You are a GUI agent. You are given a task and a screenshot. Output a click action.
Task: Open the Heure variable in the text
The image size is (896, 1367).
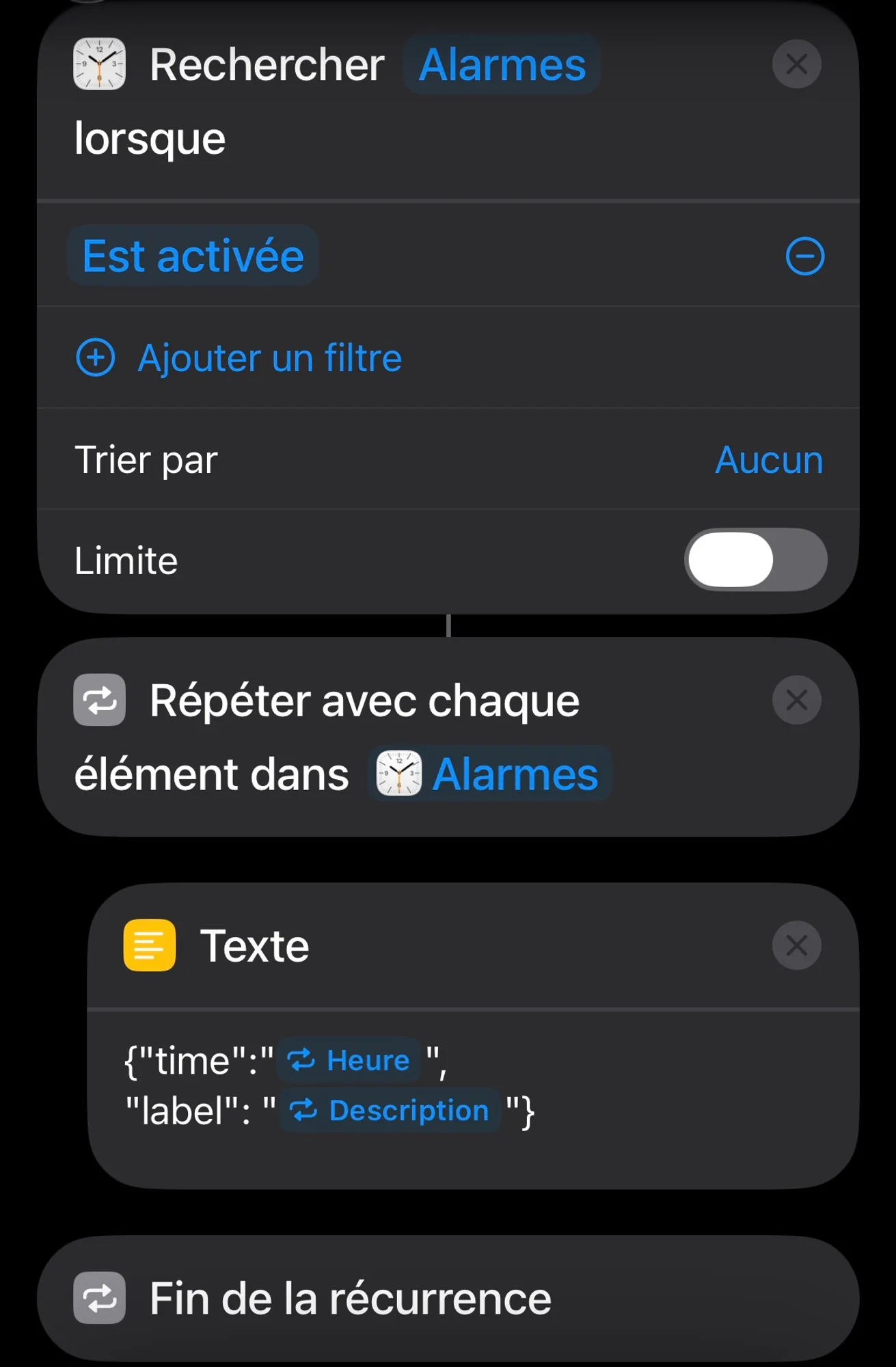(349, 1060)
